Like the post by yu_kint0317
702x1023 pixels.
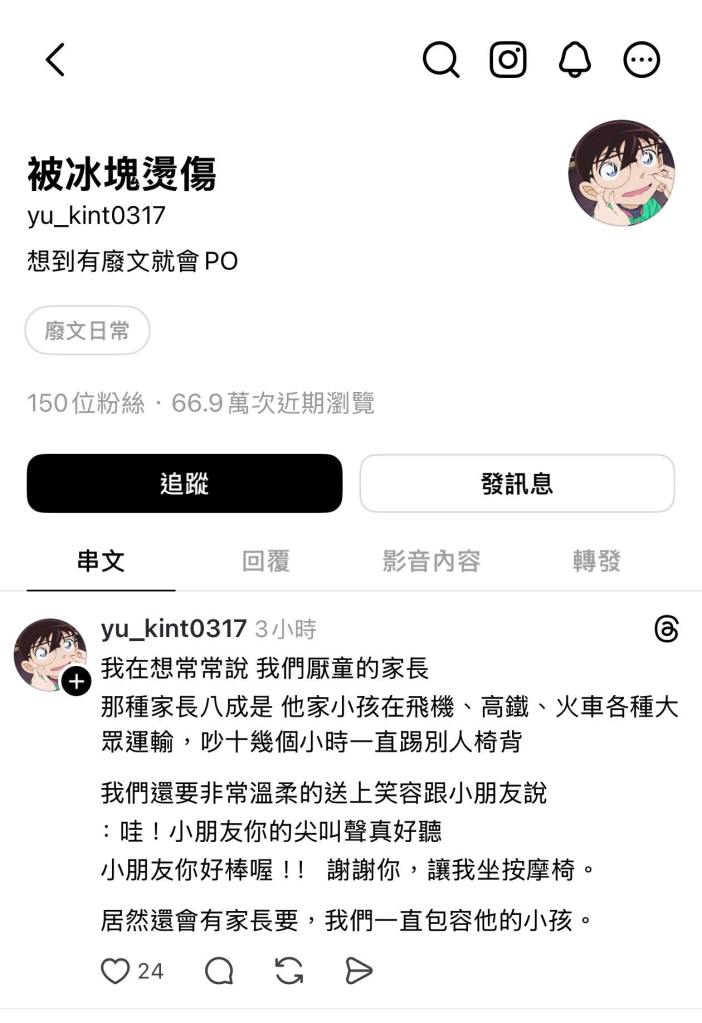coord(116,970)
